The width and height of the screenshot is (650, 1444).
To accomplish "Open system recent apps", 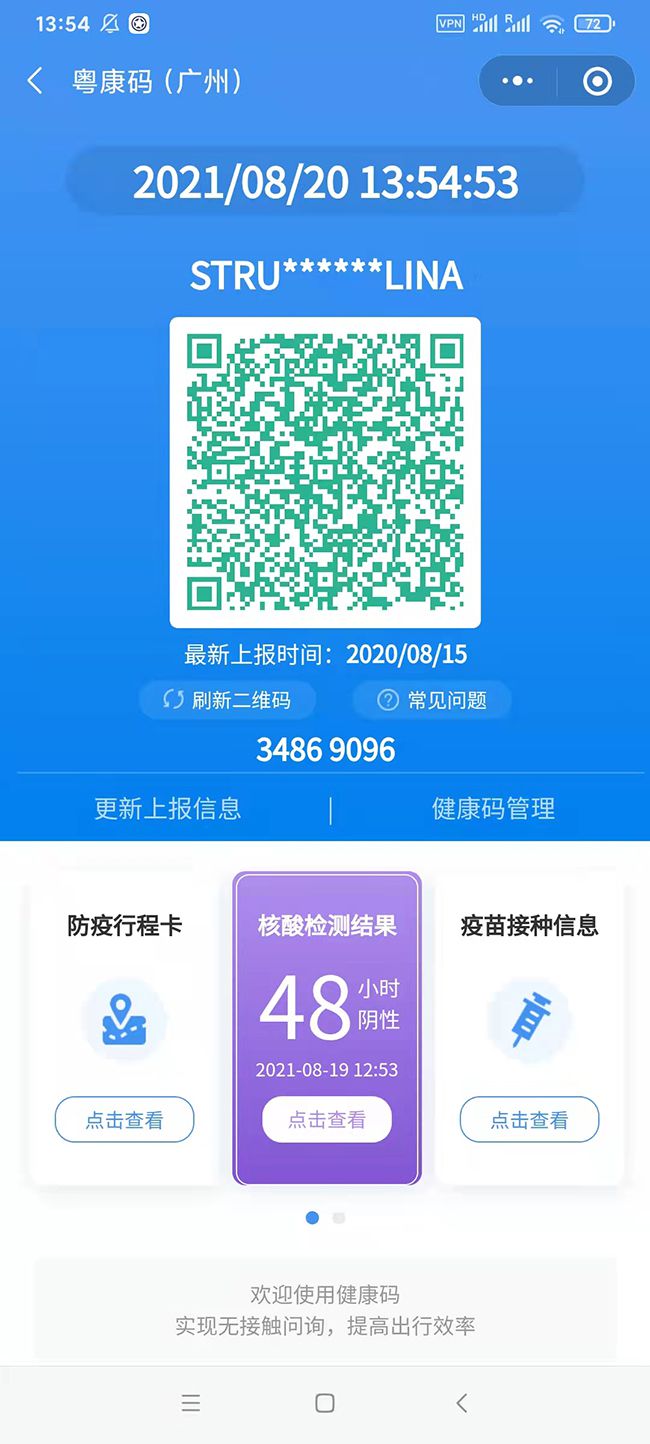I will [x=191, y=1403].
